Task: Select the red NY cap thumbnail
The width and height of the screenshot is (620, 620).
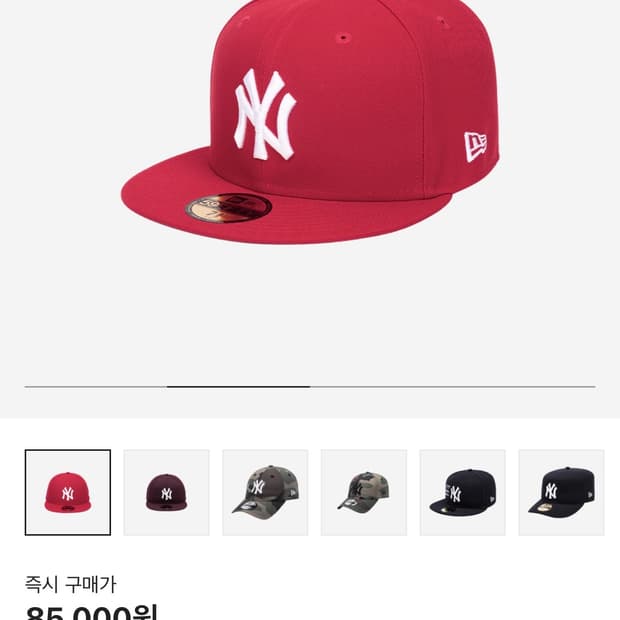Action: [x=68, y=492]
